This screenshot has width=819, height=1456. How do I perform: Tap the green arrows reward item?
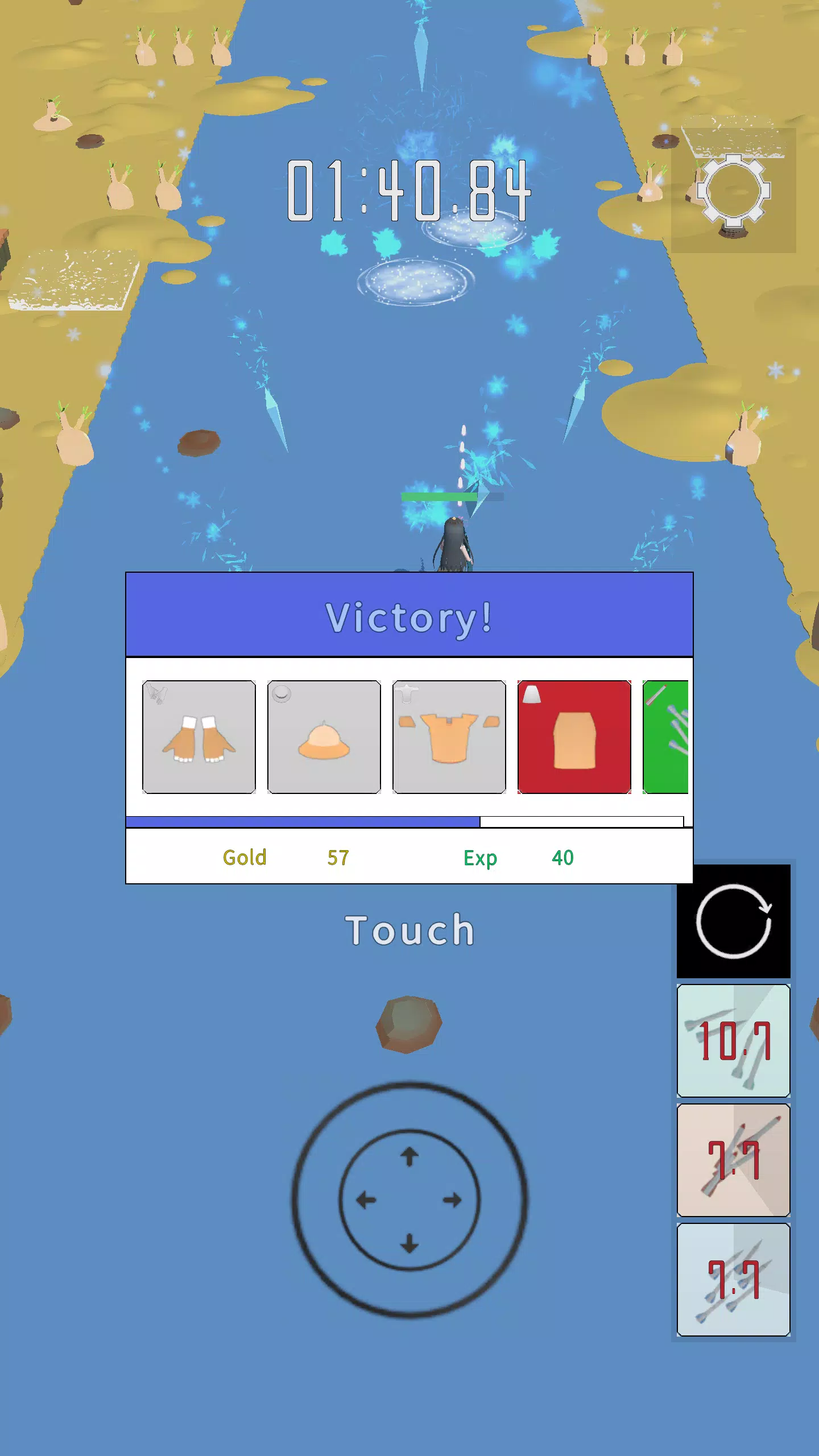tap(667, 737)
